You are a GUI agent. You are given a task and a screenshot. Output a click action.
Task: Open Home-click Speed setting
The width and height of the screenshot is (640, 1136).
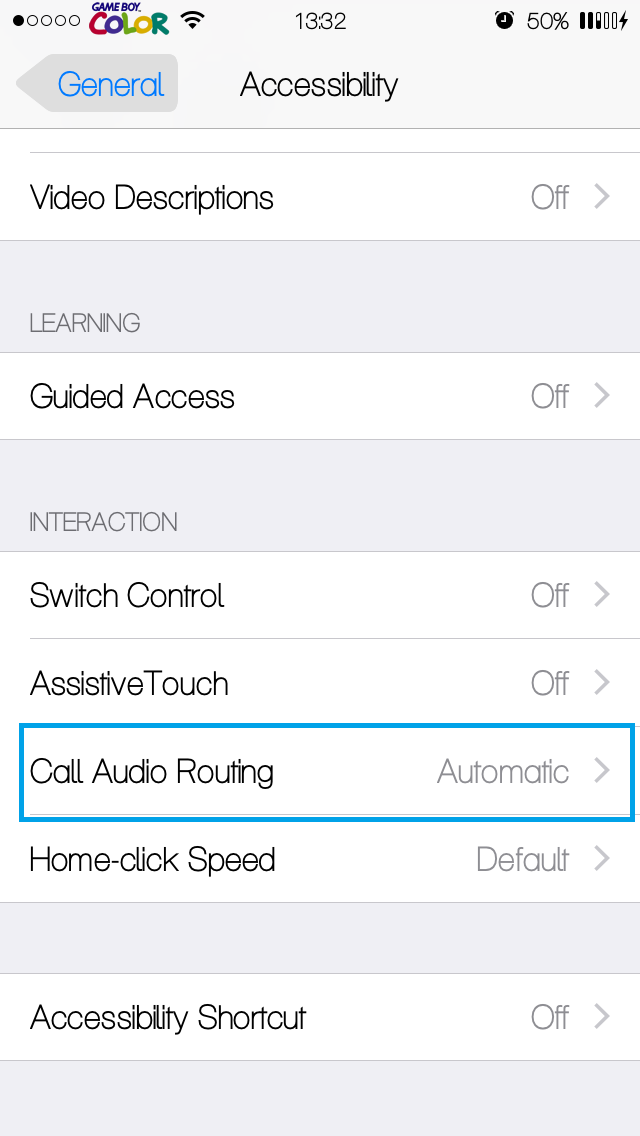[x=320, y=860]
